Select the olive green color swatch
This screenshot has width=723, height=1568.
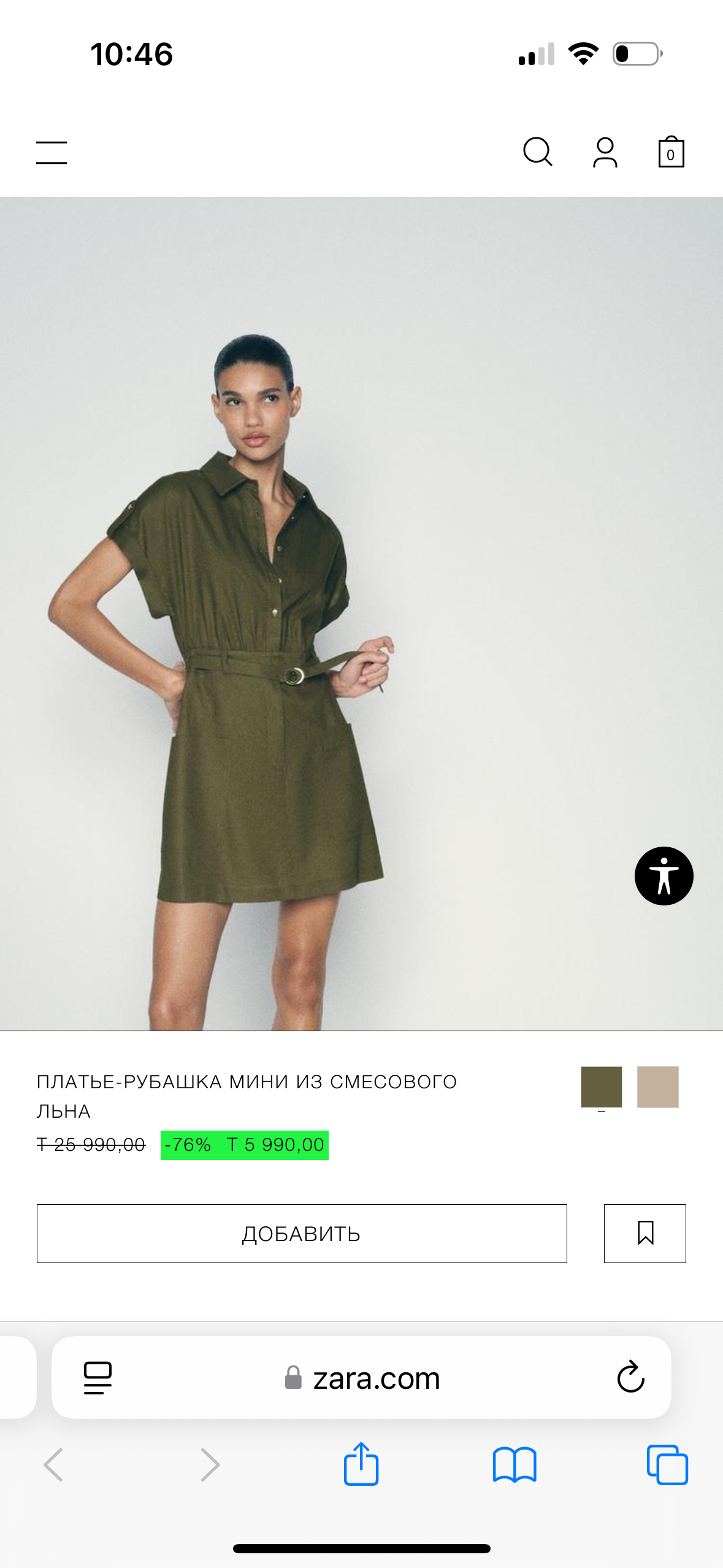[x=601, y=1086]
